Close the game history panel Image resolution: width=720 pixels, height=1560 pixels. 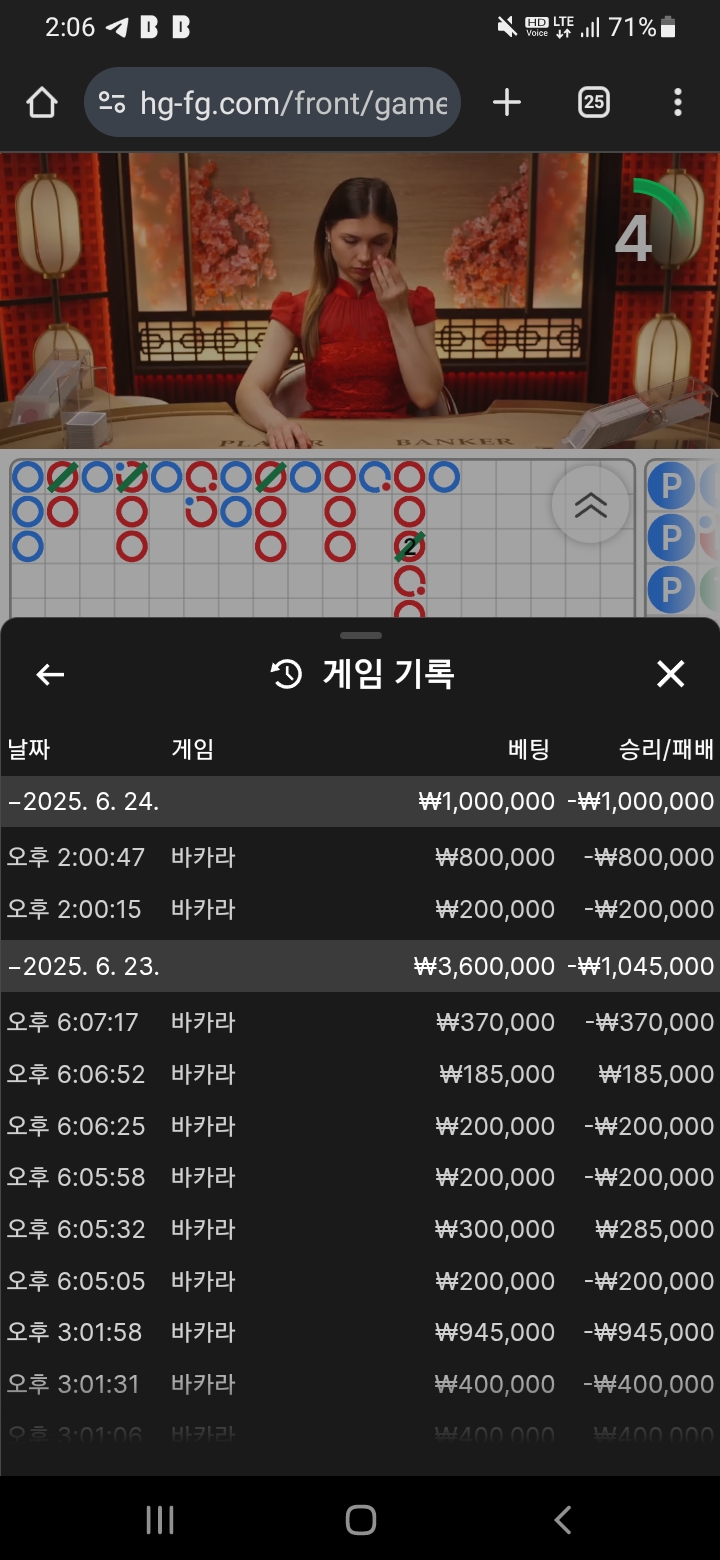670,675
